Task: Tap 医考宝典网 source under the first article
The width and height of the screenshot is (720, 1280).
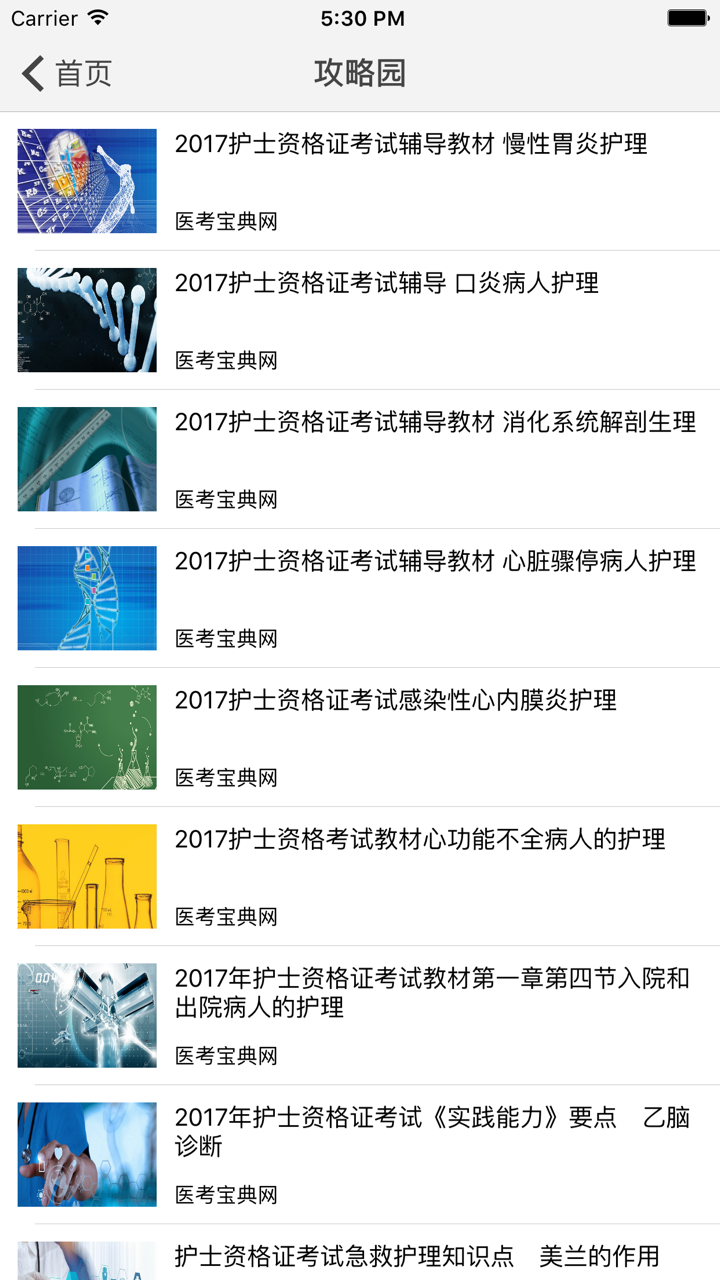Action: (226, 222)
